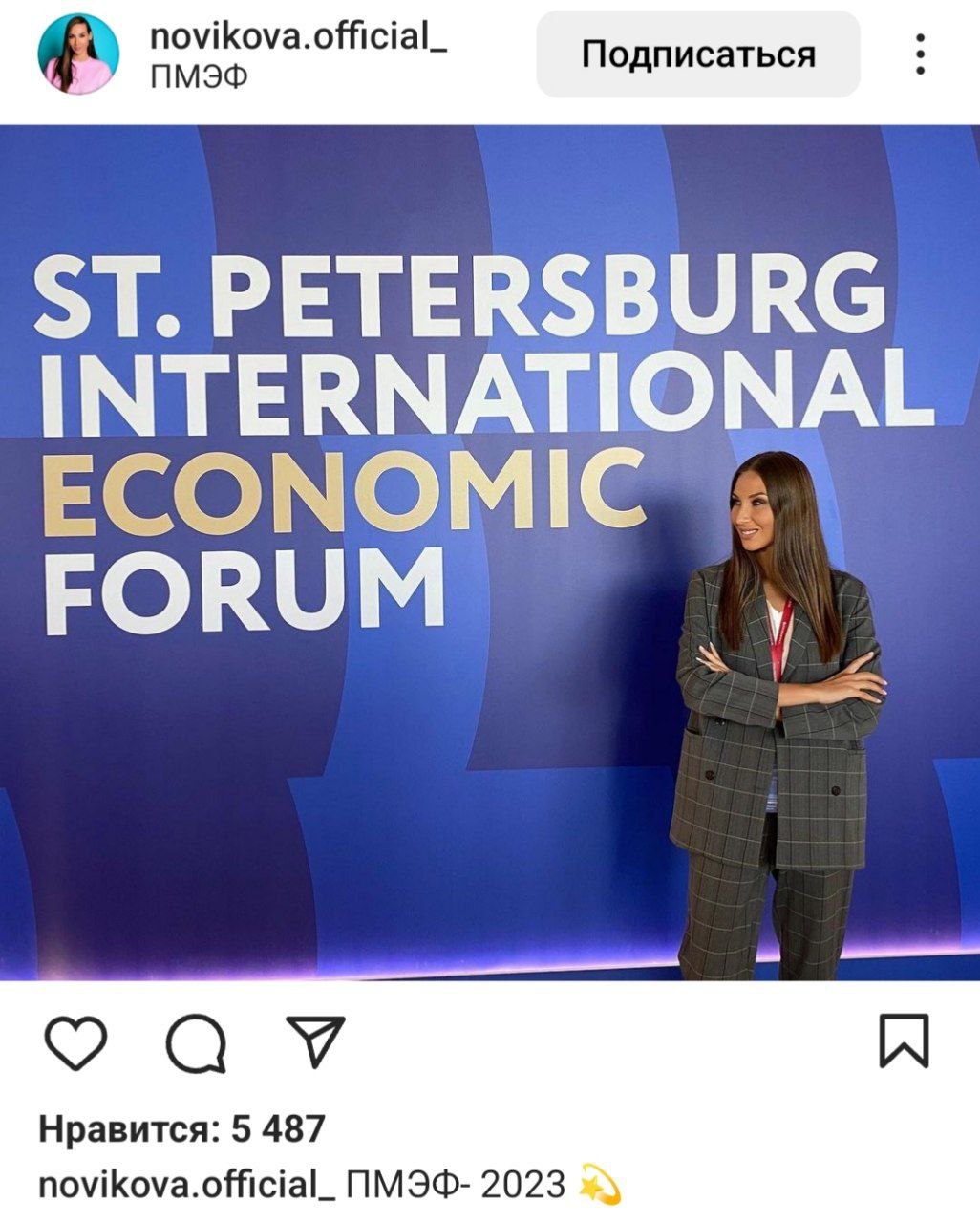Open novikova.official_ profile picture
The image size is (980, 1223).
(x=78, y=54)
